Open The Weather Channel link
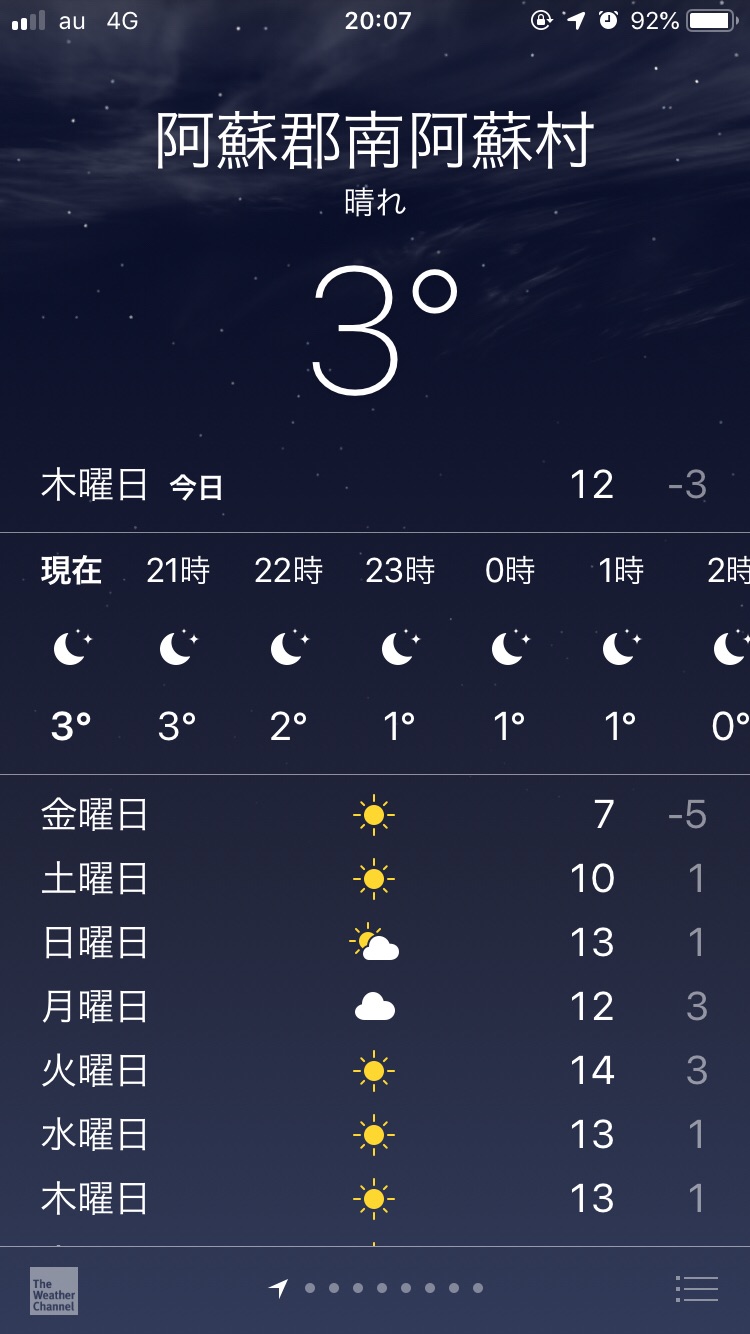 coord(54,1290)
